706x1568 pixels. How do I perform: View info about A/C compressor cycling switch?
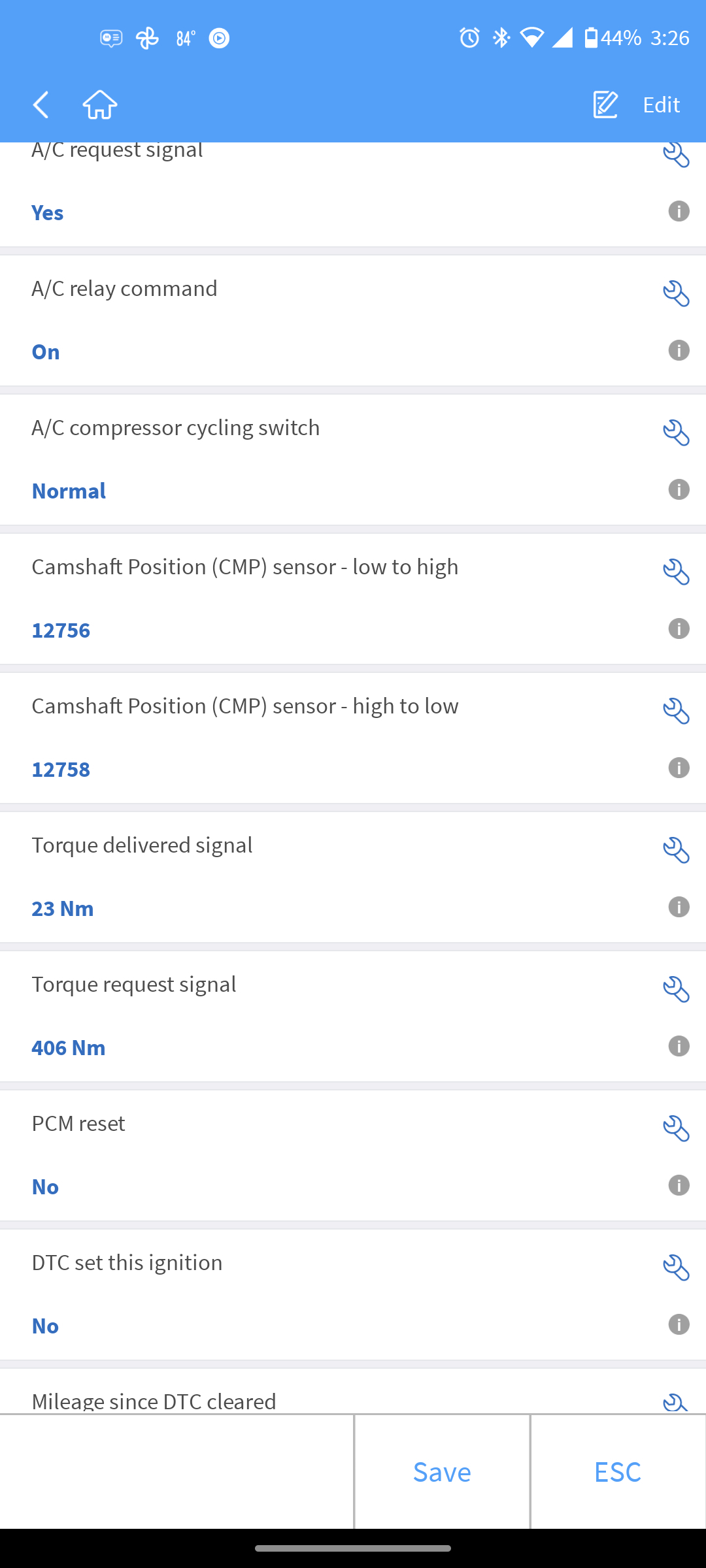pyautogui.click(x=679, y=489)
